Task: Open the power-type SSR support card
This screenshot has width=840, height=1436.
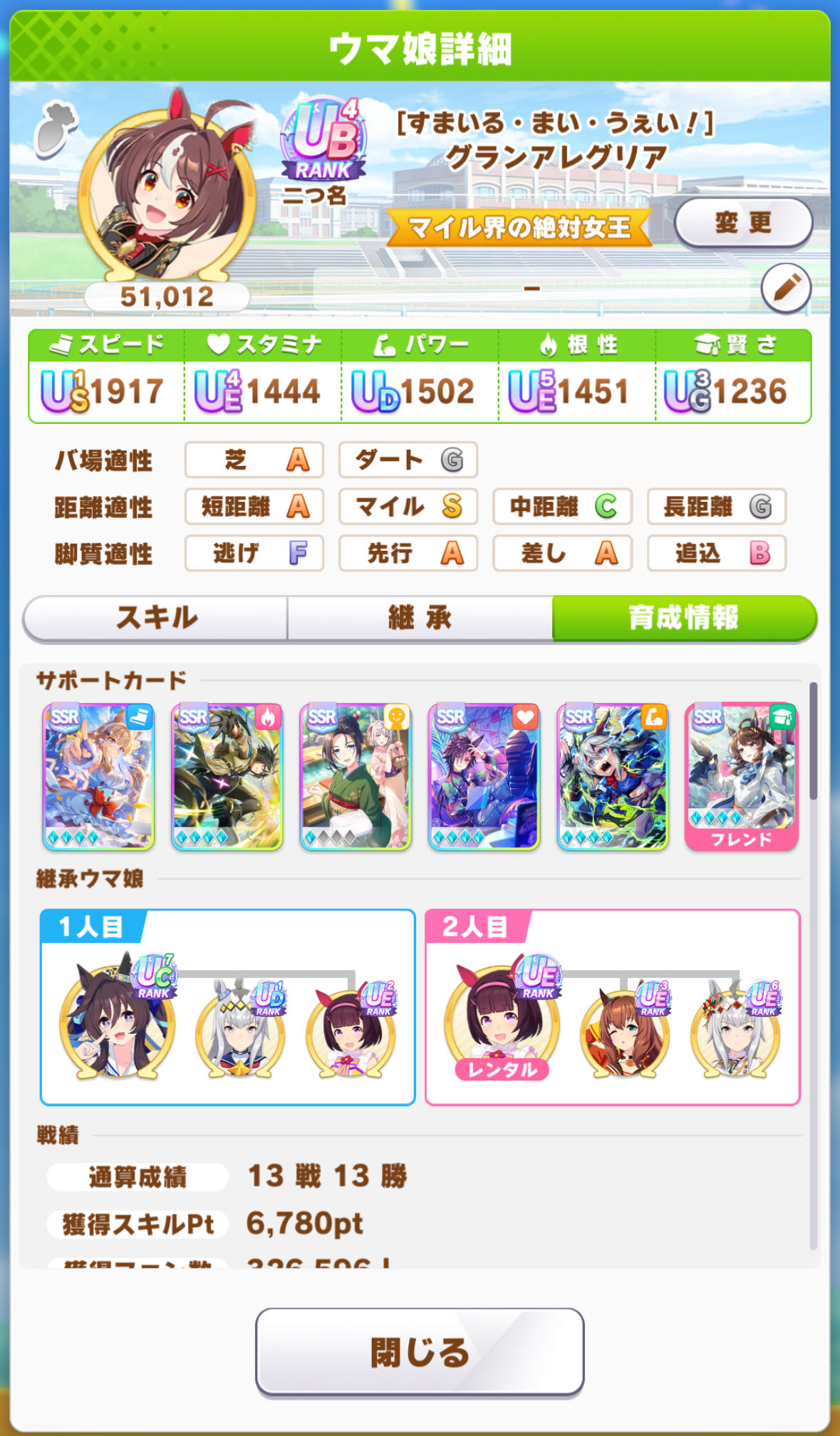Action: coord(612,776)
